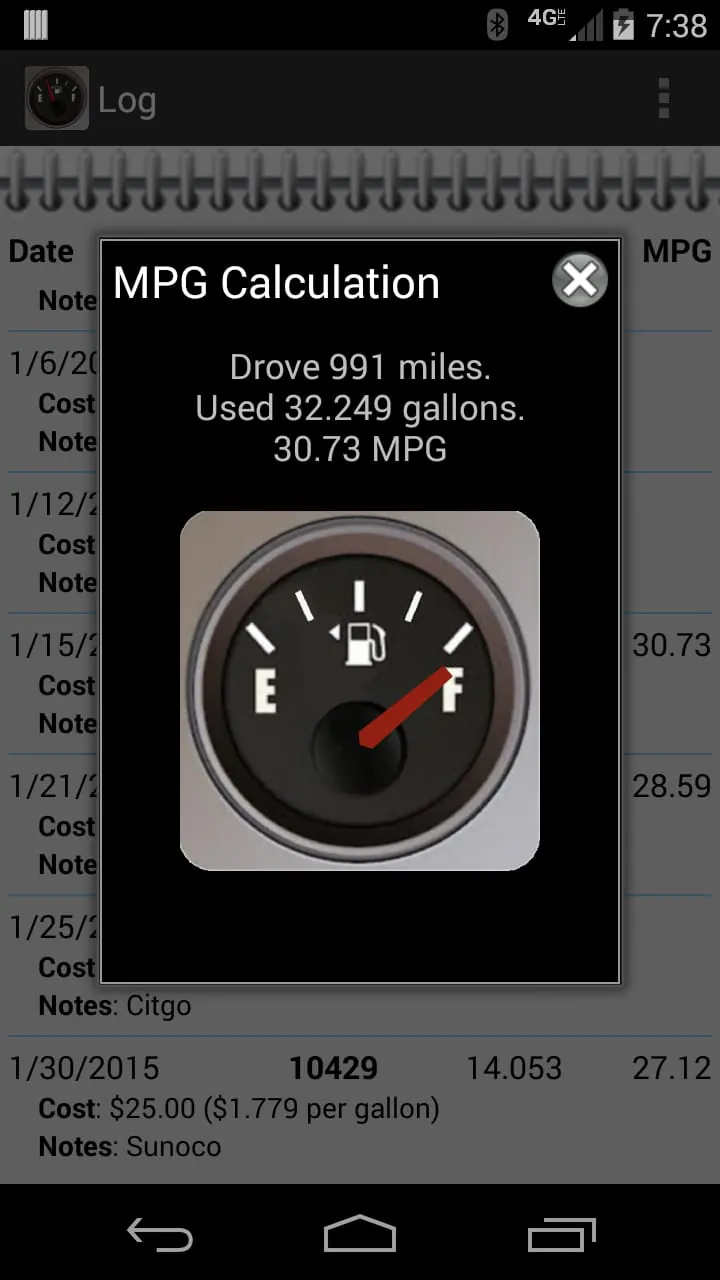Tap the fuel gauge dial inside the dialog
Viewport: 720px width, 1280px height.
[359, 690]
